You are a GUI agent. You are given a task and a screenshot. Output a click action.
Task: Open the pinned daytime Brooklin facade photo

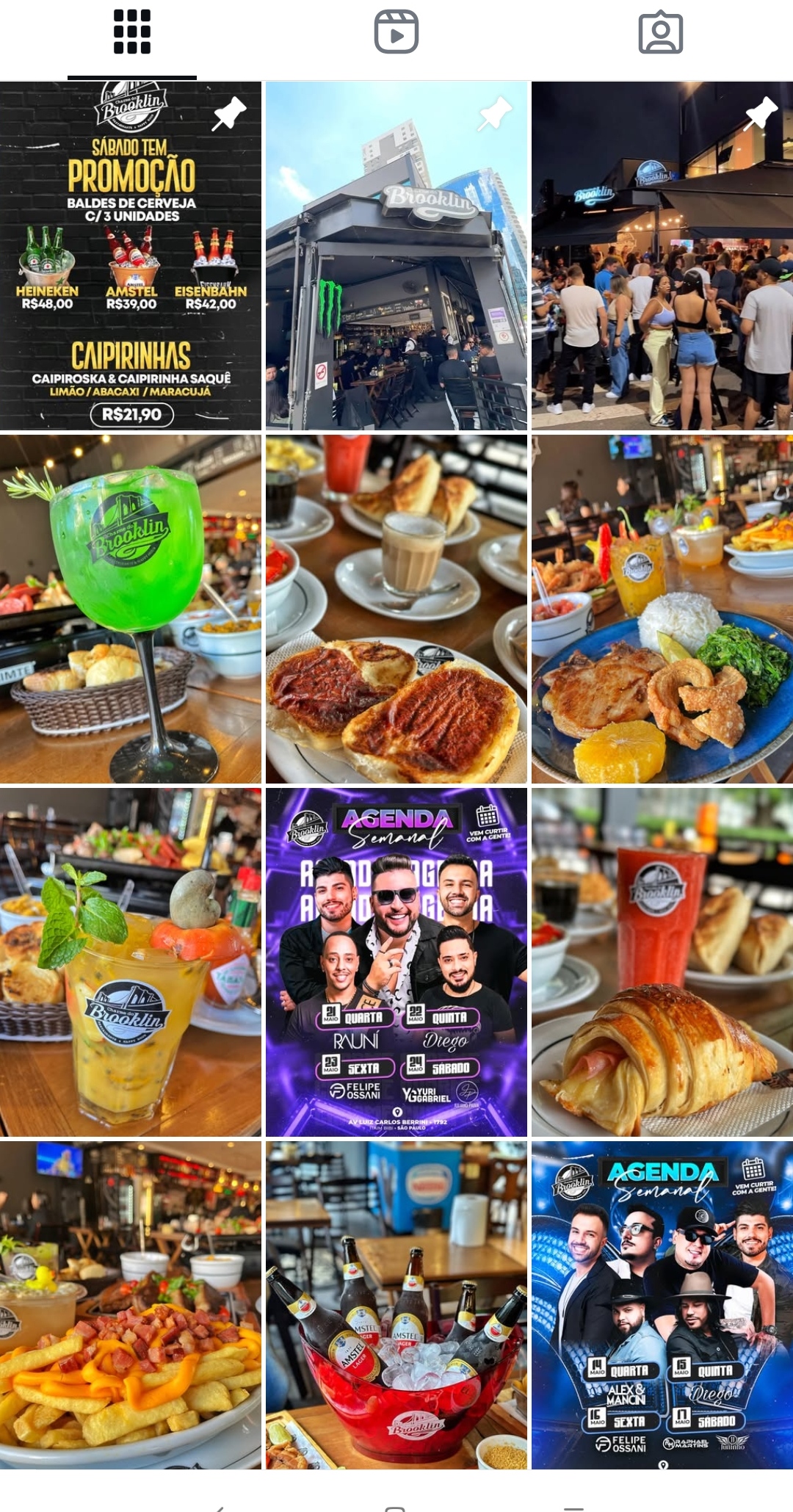396,256
